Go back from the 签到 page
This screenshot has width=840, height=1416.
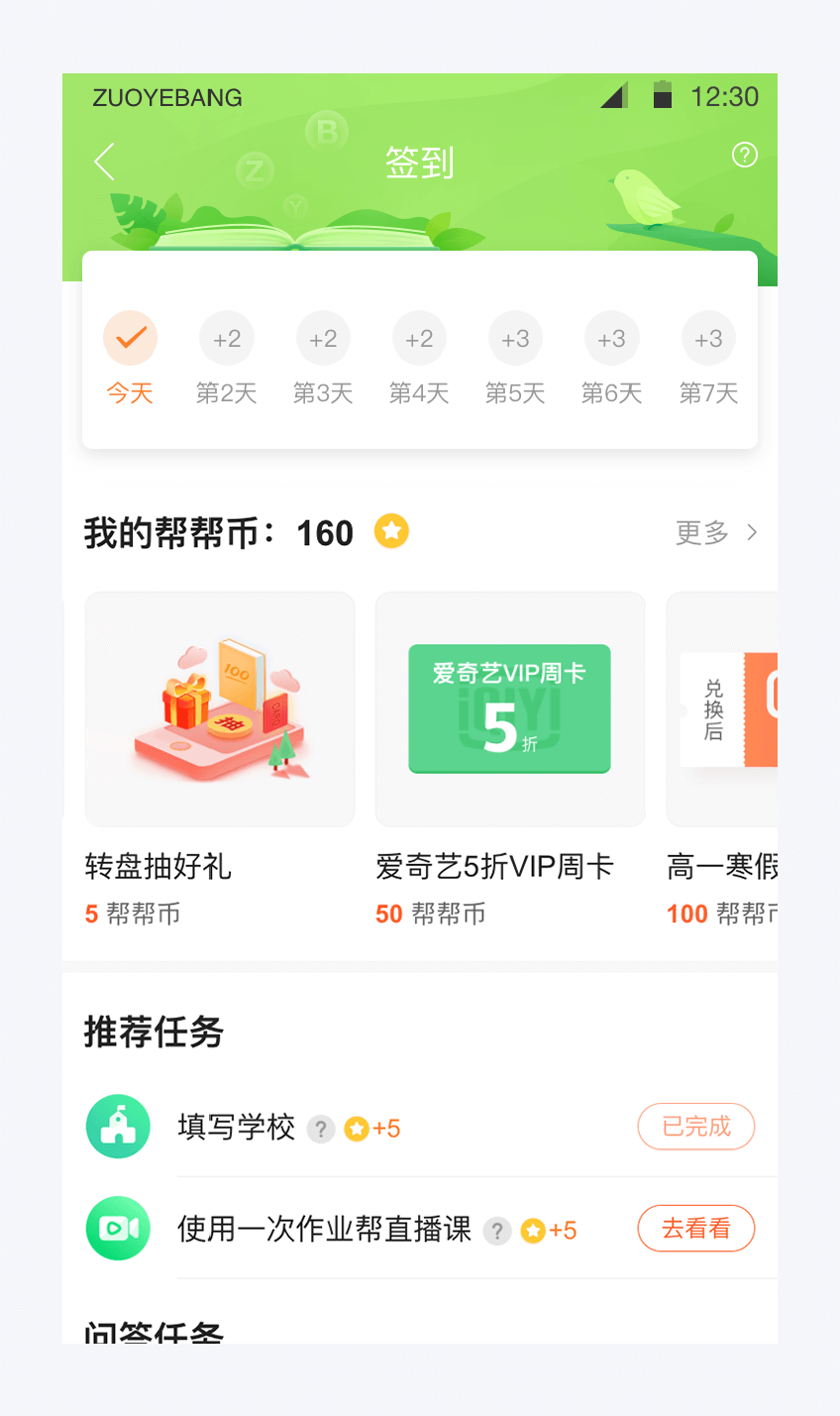tap(105, 162)
